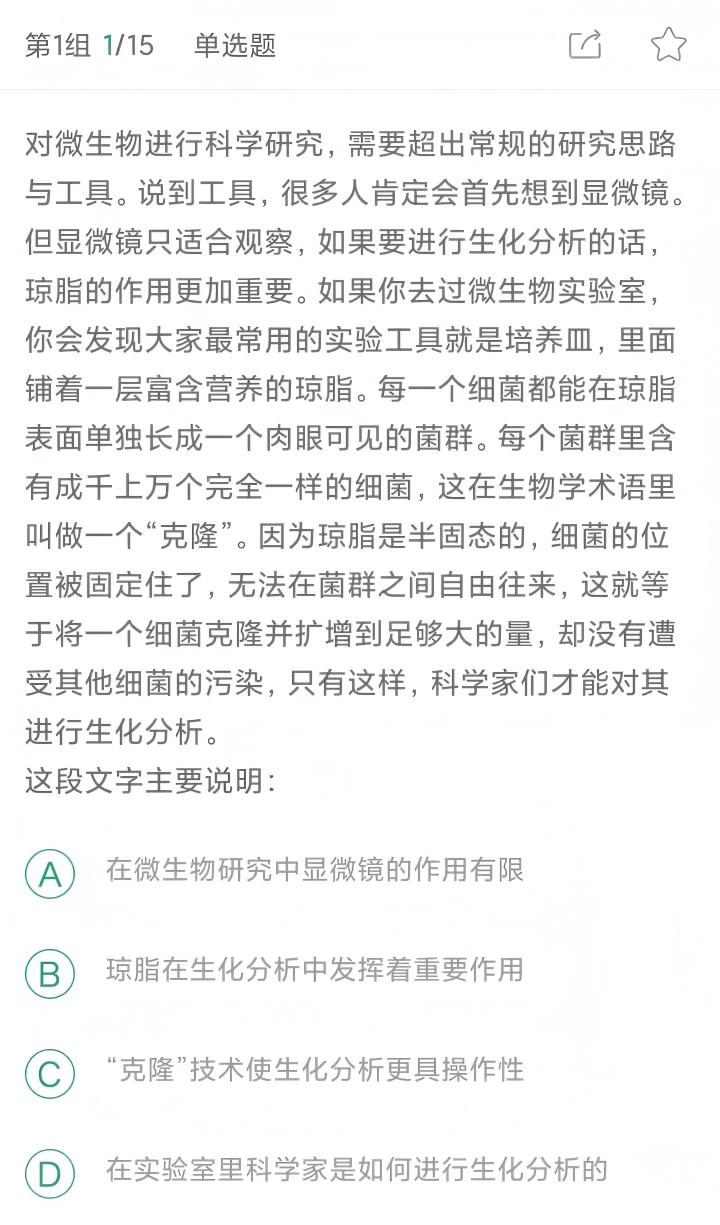Pick answer option C

click(50, 1073)
